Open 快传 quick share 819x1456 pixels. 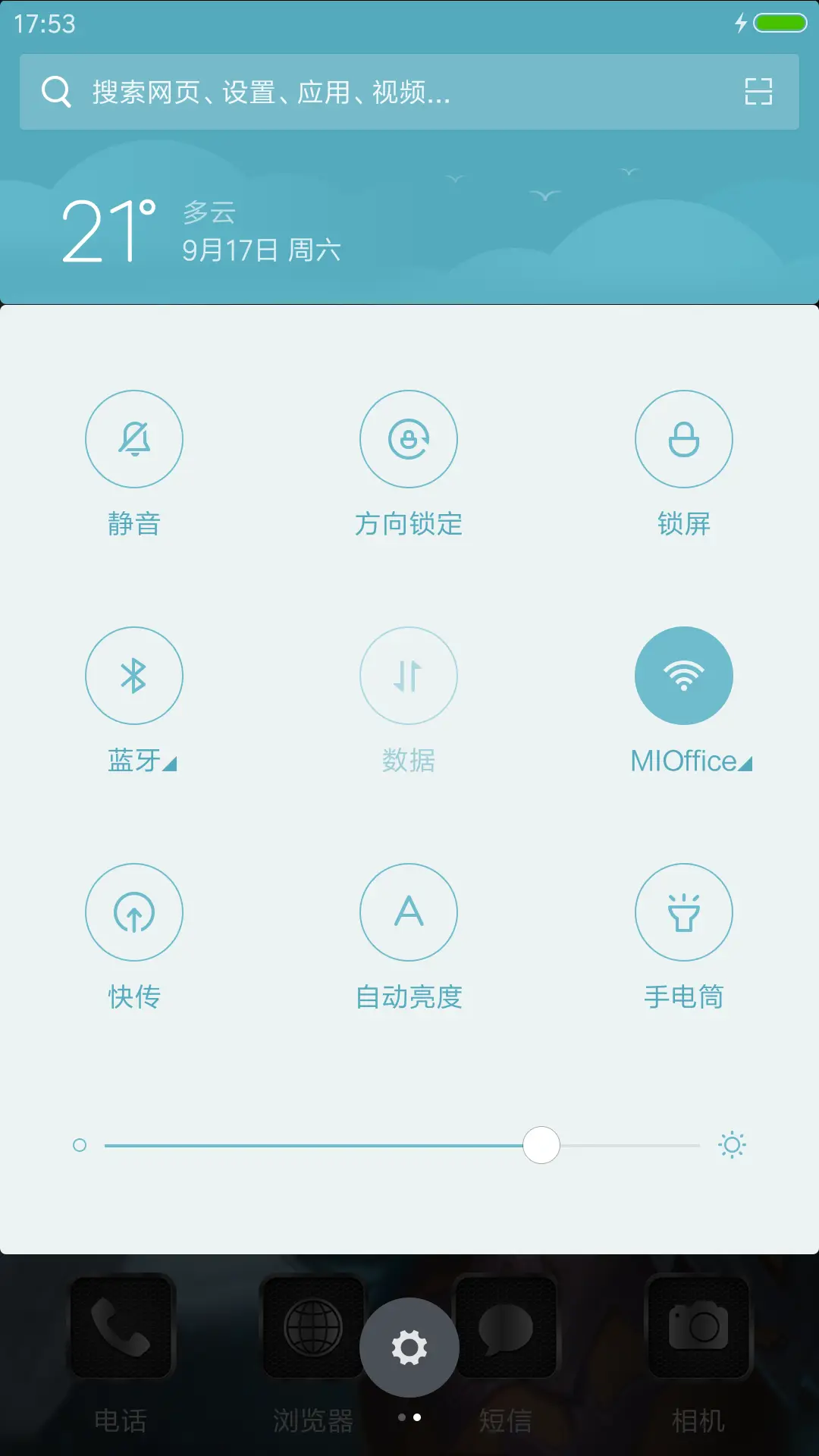click(134, 912)
